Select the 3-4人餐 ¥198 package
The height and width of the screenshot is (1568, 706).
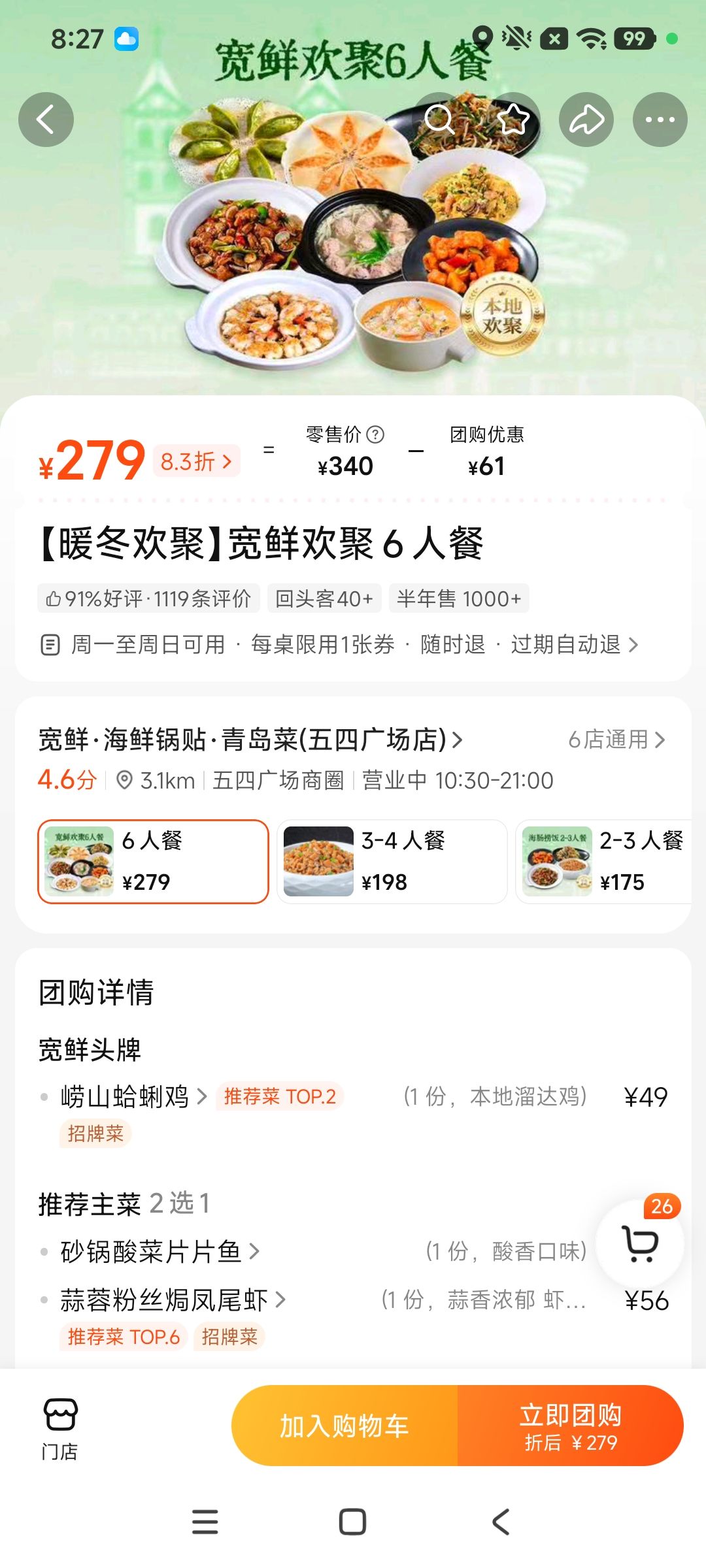point(392,862)
